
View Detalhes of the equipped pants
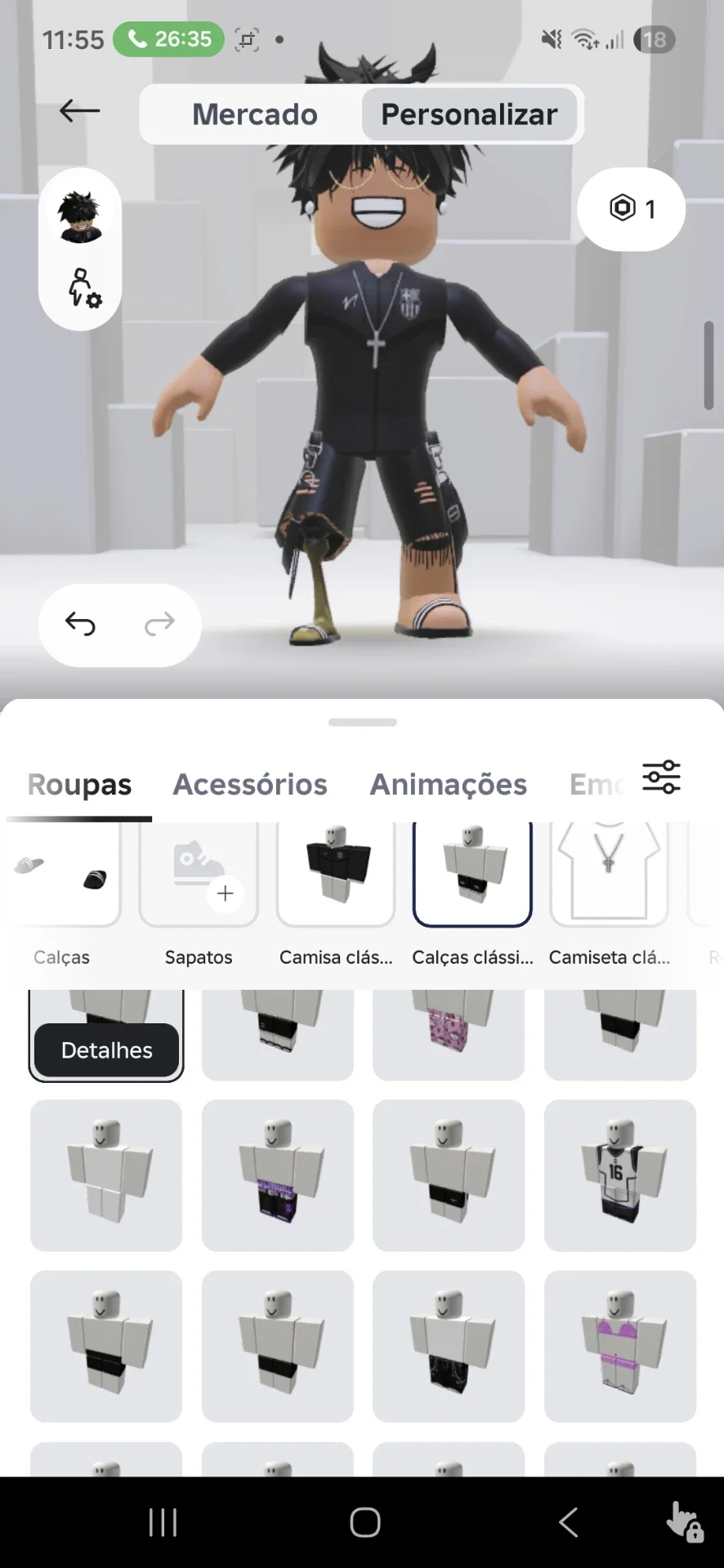106,1050
